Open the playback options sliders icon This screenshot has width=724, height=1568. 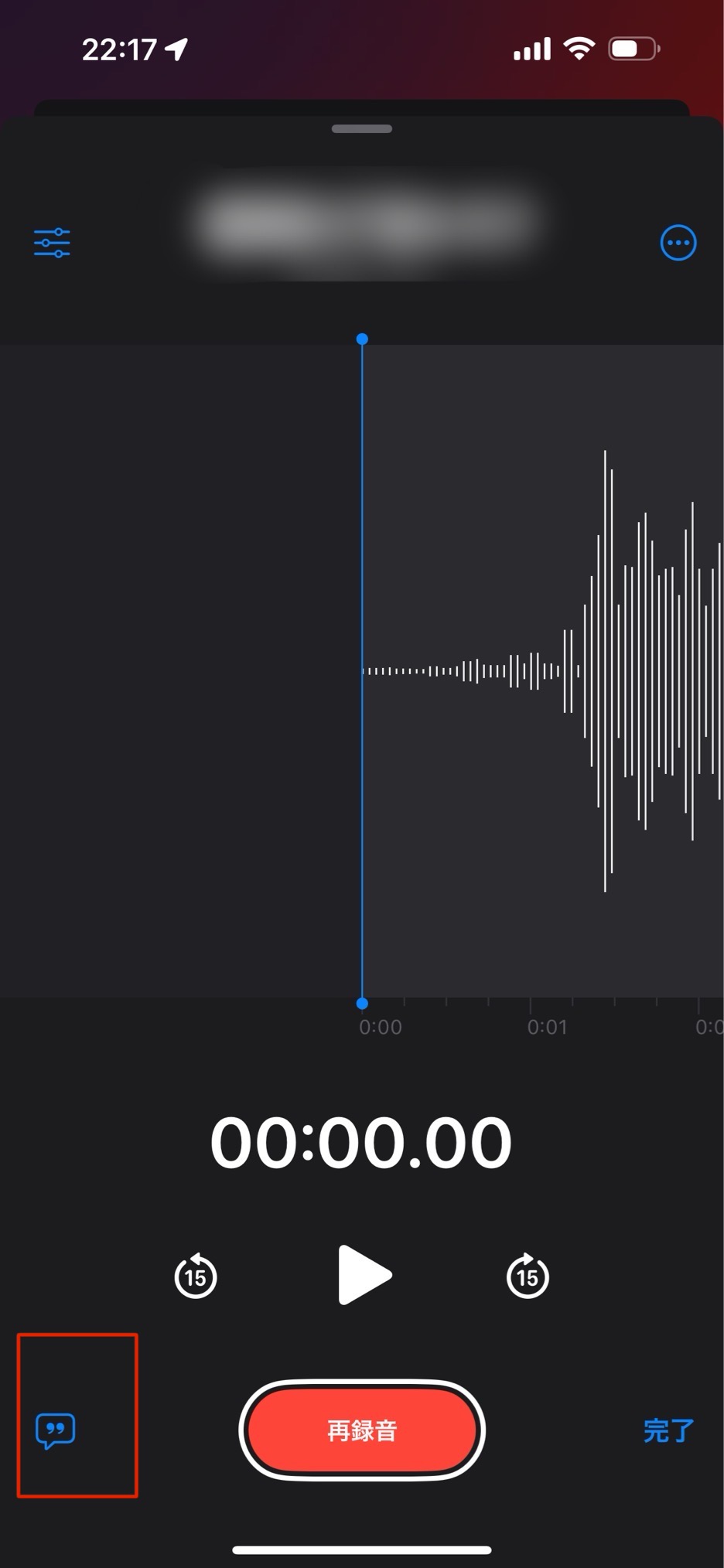click(52, 243)
